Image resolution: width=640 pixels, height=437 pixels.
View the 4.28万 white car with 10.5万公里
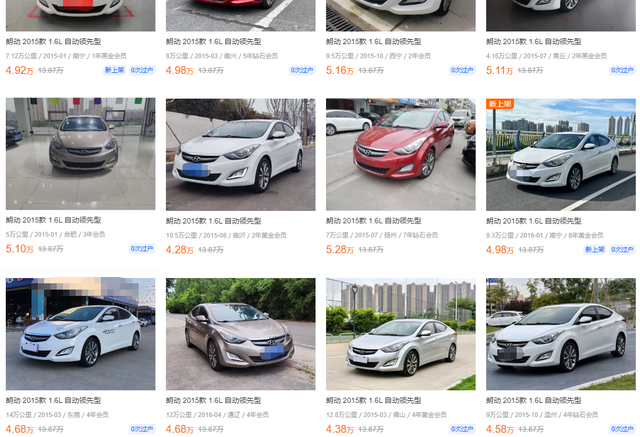click(x=240, y=153)
